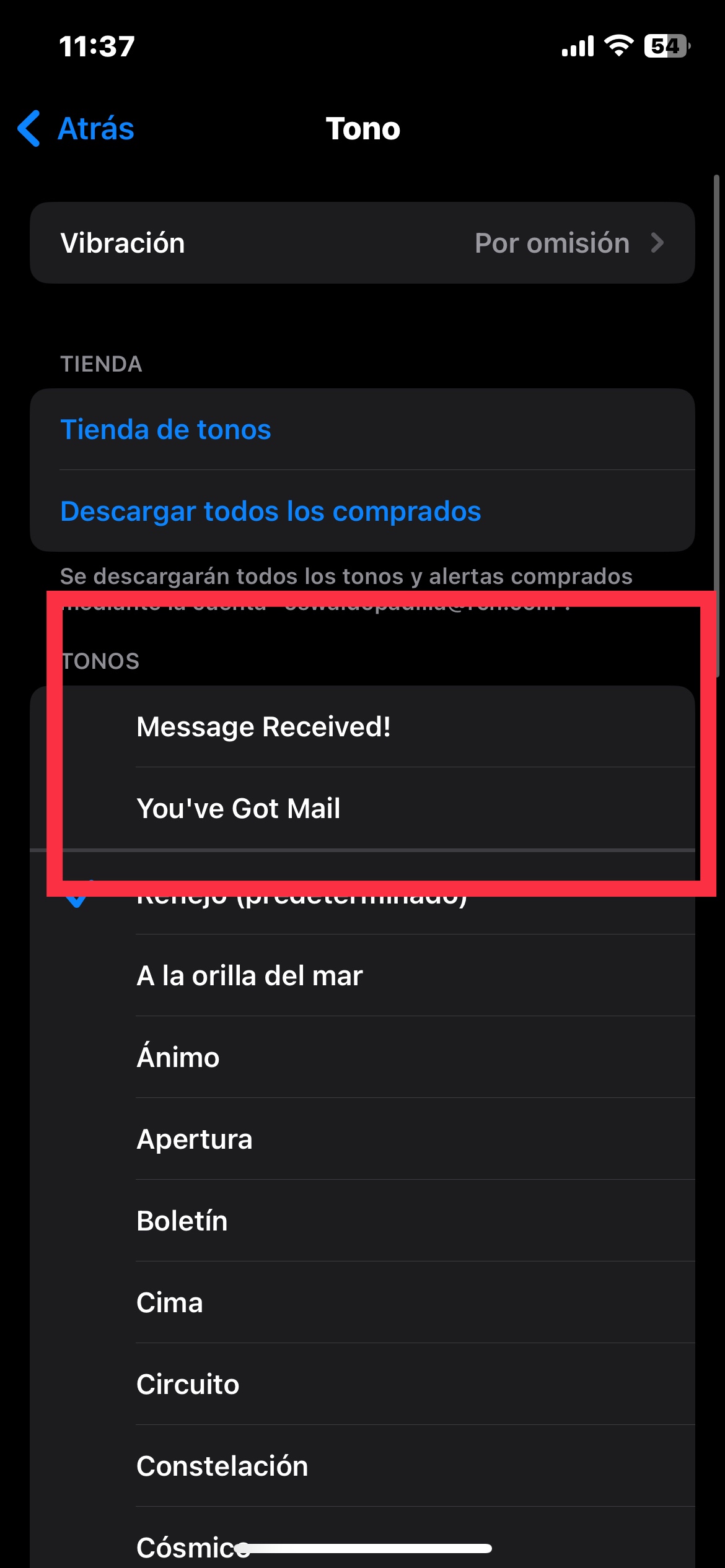Tap Descargar todos los comprados

[x=362, y=511]
